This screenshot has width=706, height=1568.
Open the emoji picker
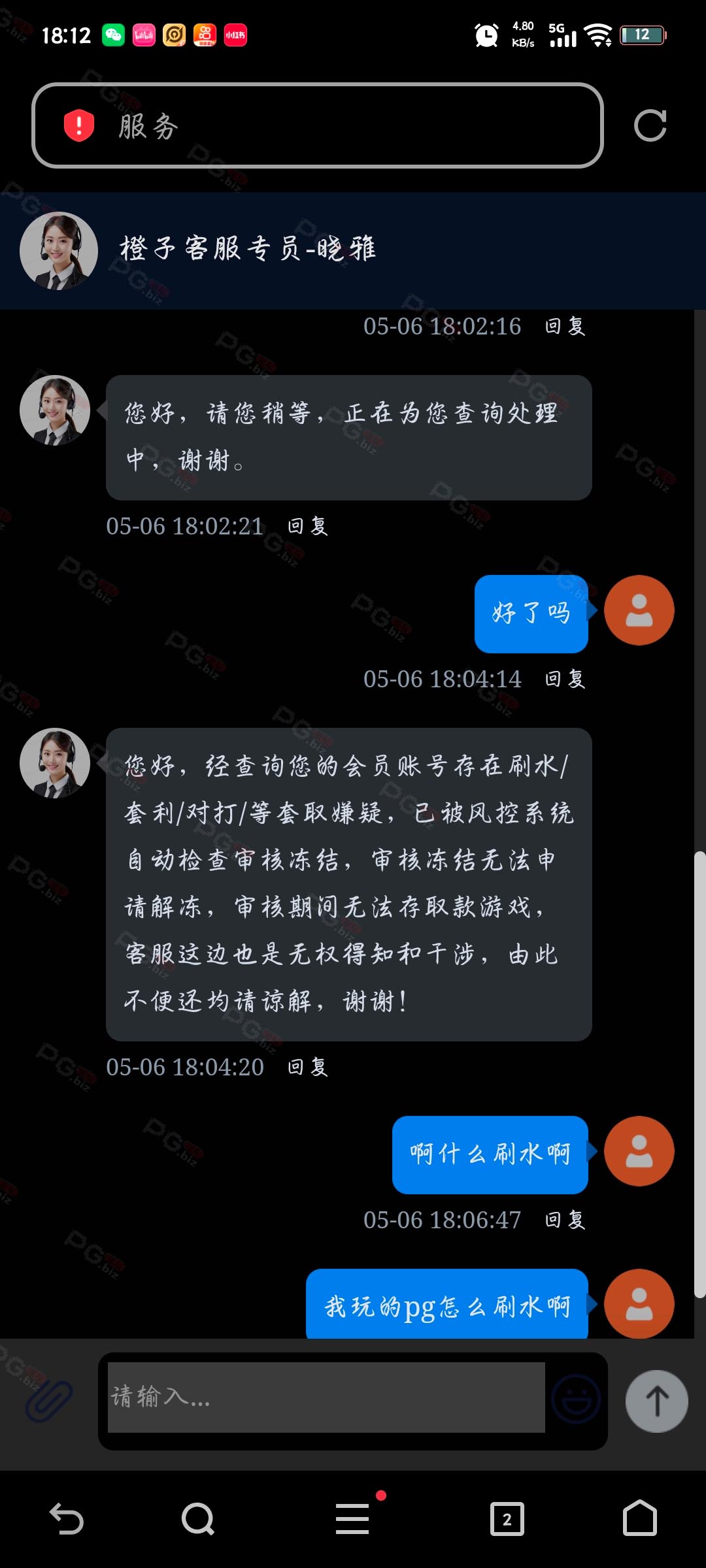[x=576, y=1399]
